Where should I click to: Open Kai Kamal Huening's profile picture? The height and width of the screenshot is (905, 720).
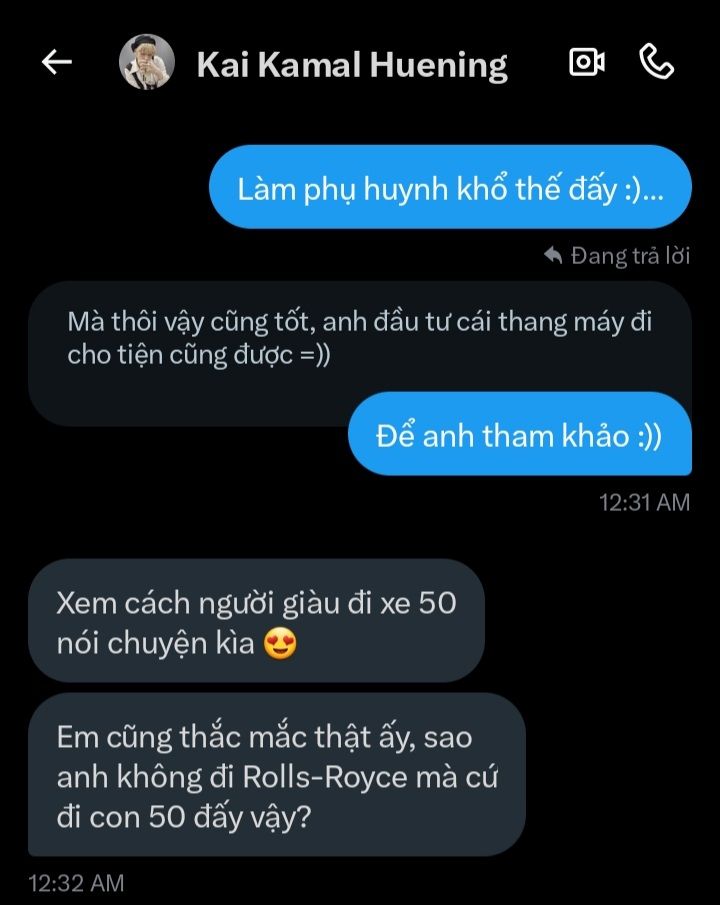(147, 63)
